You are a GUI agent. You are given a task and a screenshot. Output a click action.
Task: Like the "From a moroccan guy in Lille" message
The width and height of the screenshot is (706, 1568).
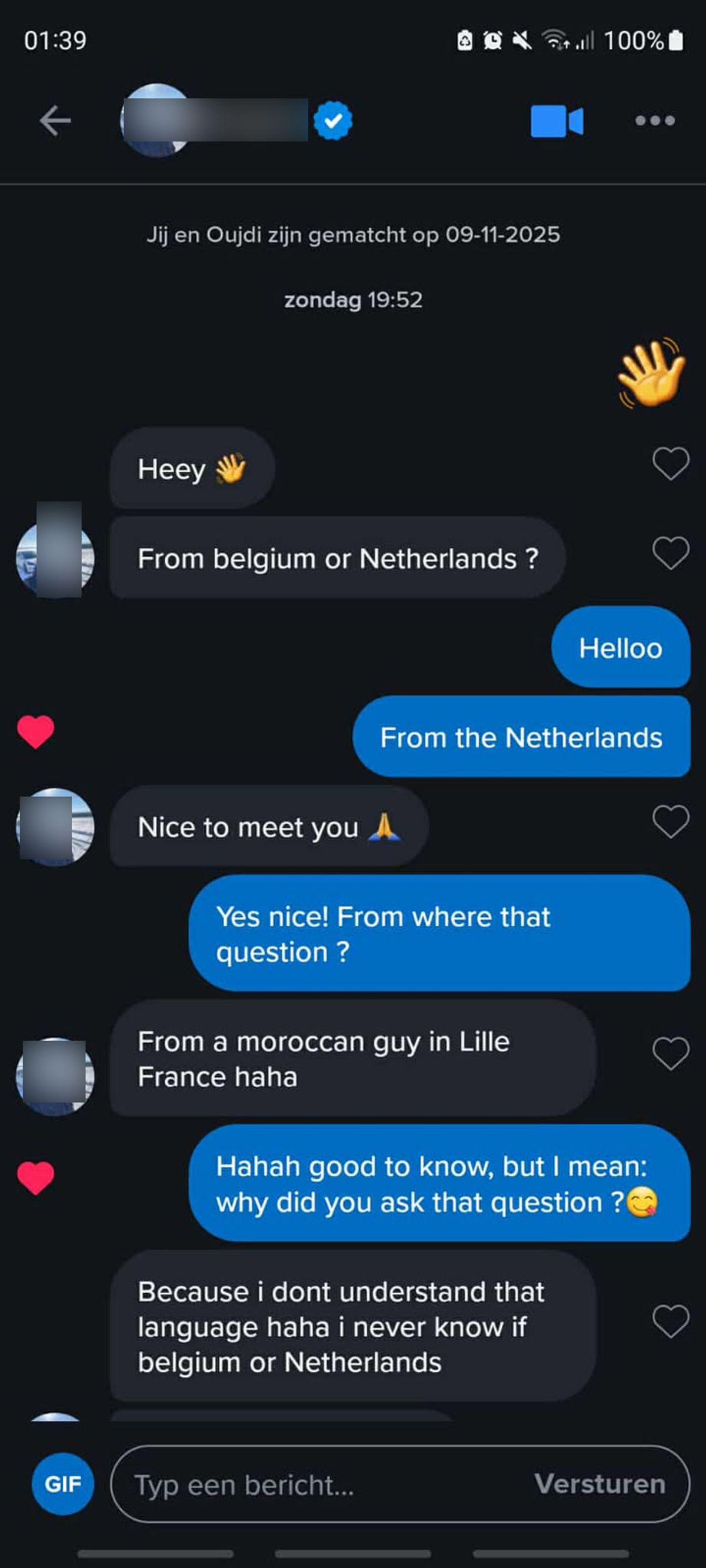[x=670, y=1053]
